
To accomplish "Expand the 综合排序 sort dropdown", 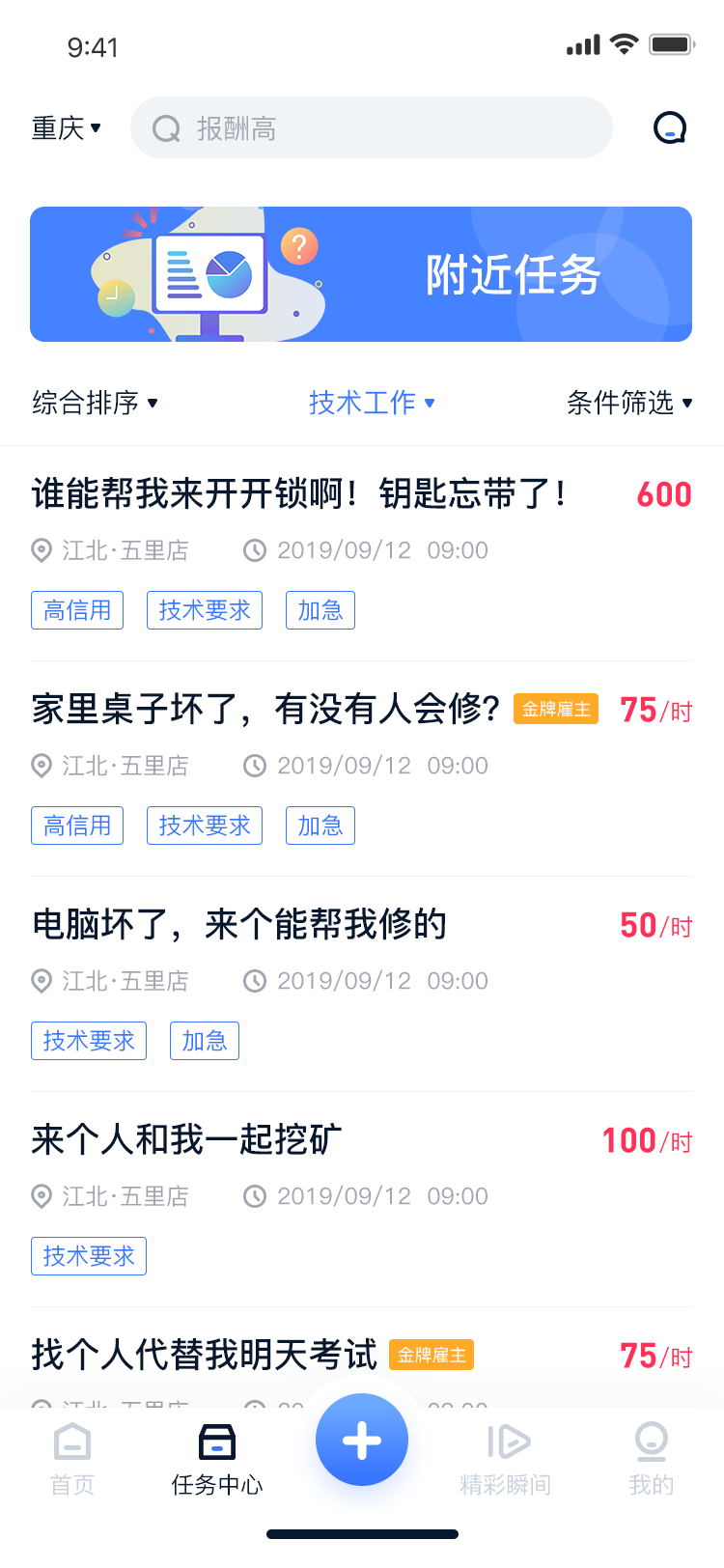I will [94, 403].
